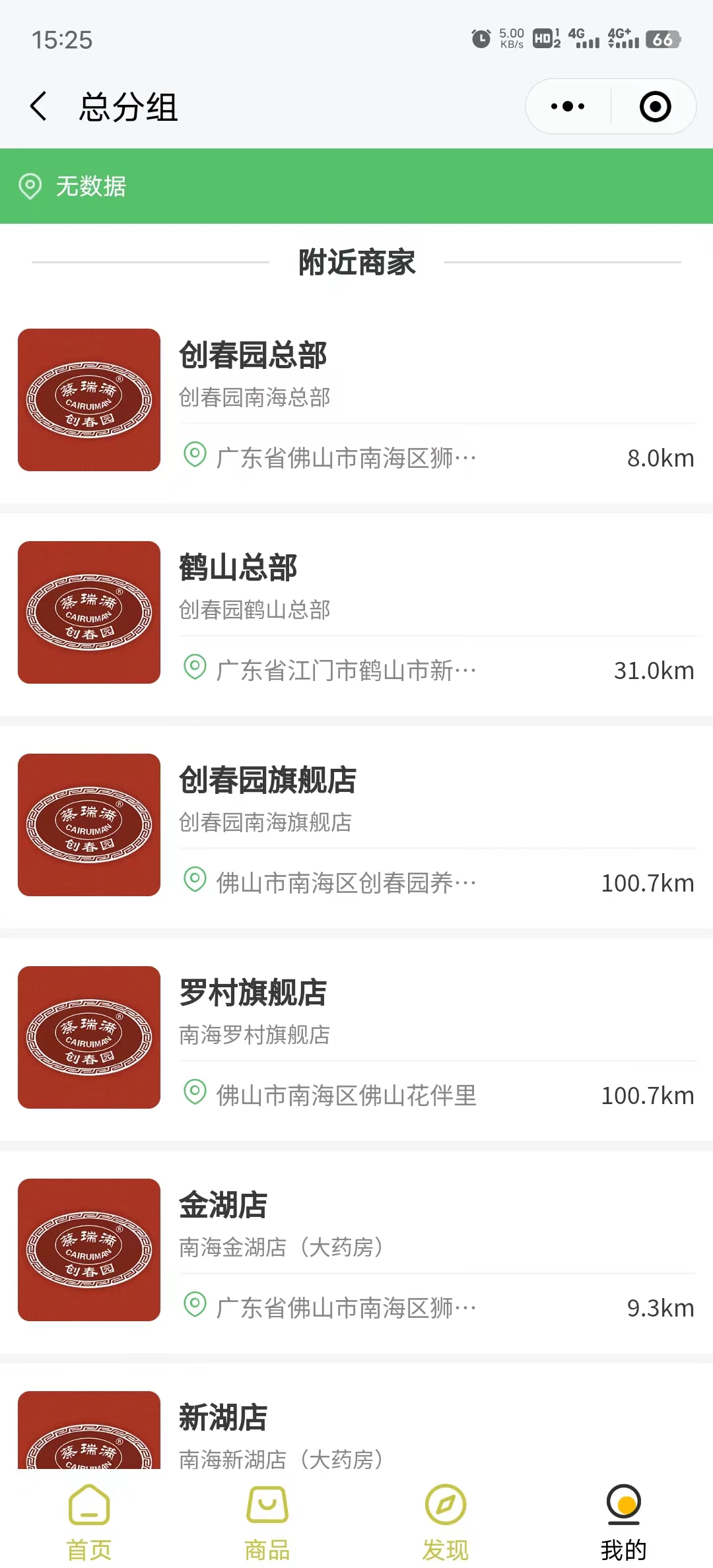
Task: Open the mini program more options menu
Action: tap(568, 106)
